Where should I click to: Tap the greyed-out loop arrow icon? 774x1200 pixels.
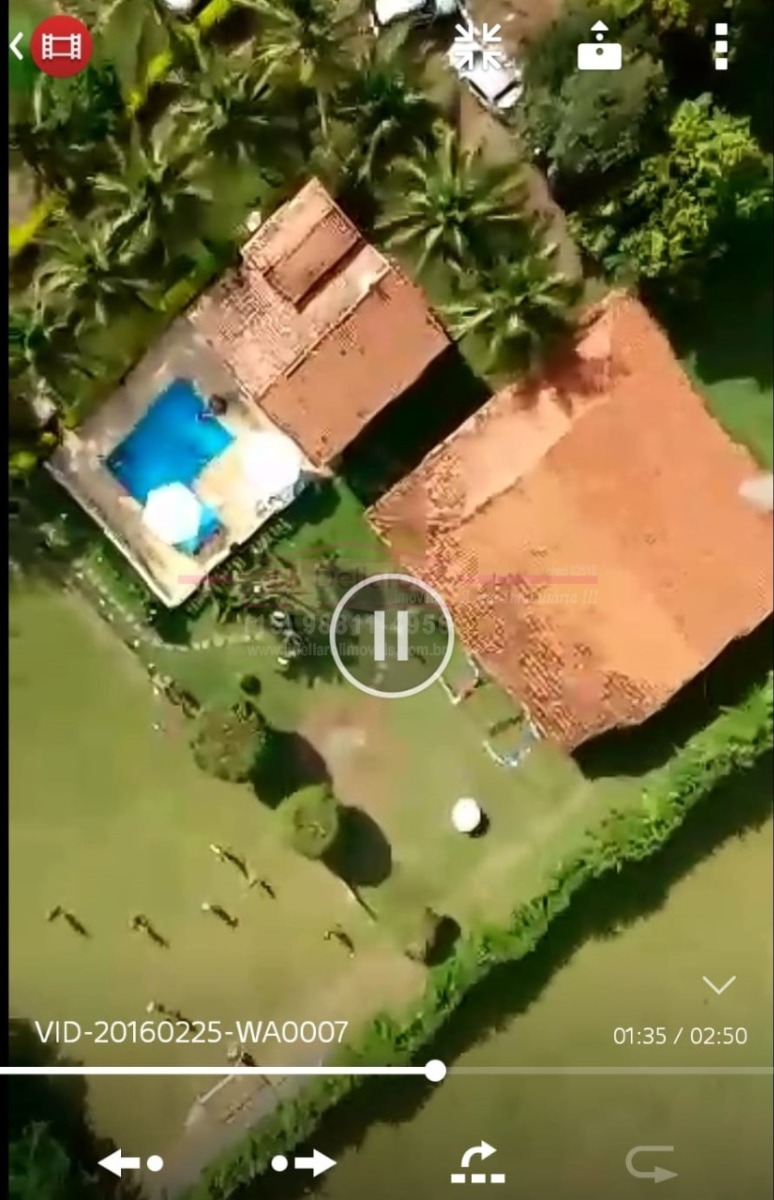(x=650, y=1163)
